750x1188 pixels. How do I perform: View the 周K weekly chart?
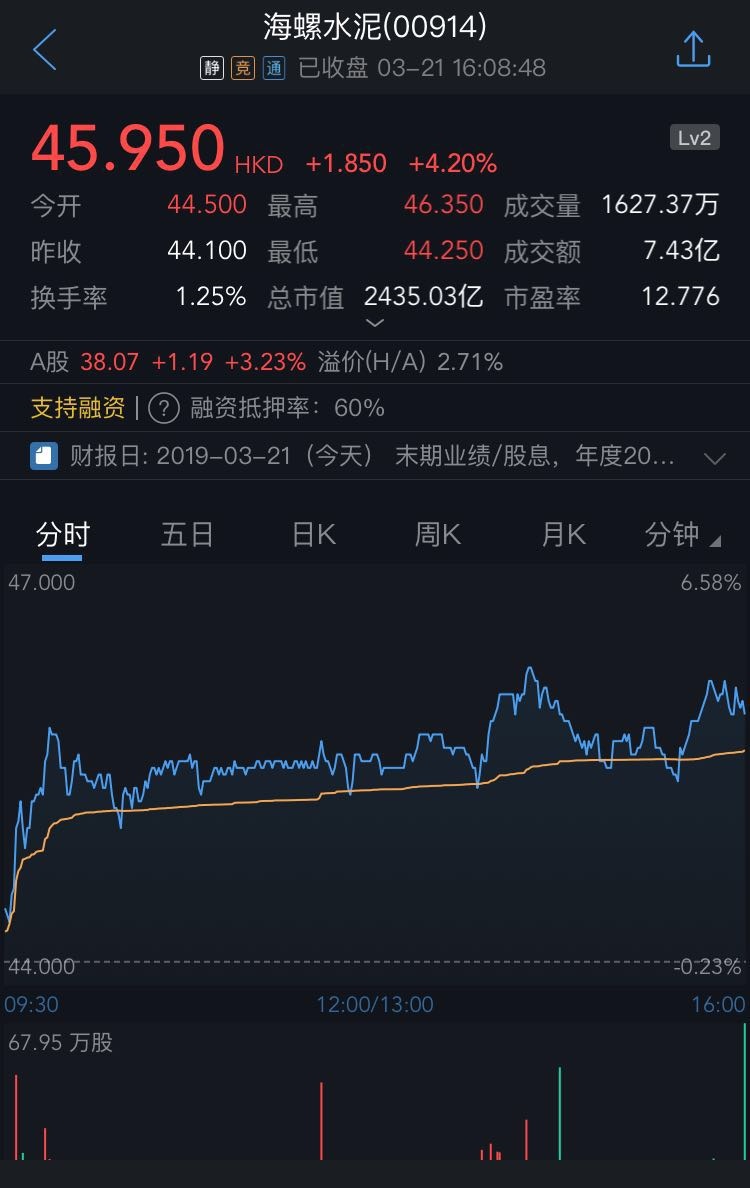(437, 535)
